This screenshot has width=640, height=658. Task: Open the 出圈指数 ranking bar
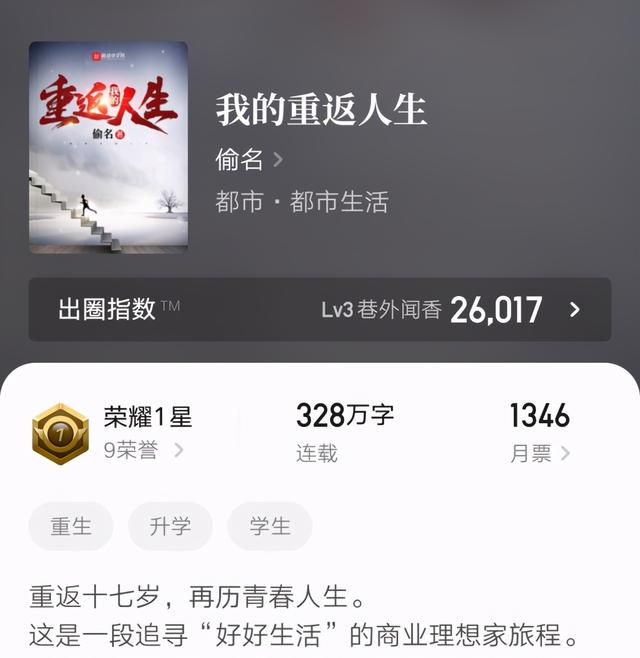(x=319, y=309)
